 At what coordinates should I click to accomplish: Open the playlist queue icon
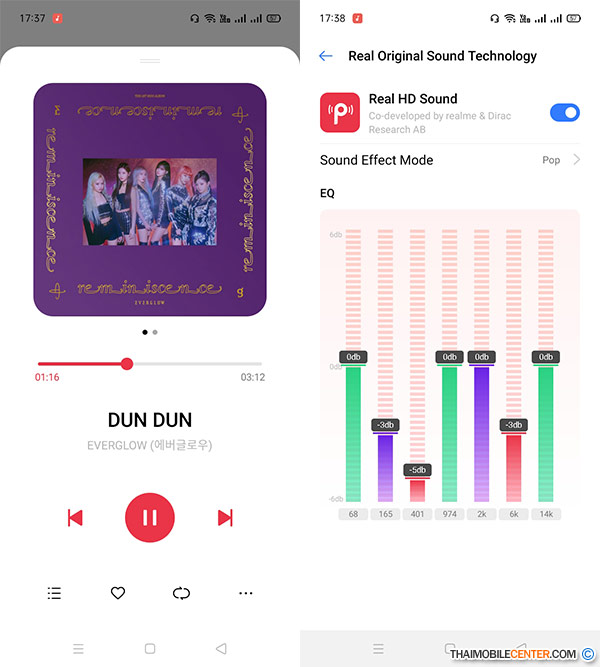(54, 593)
